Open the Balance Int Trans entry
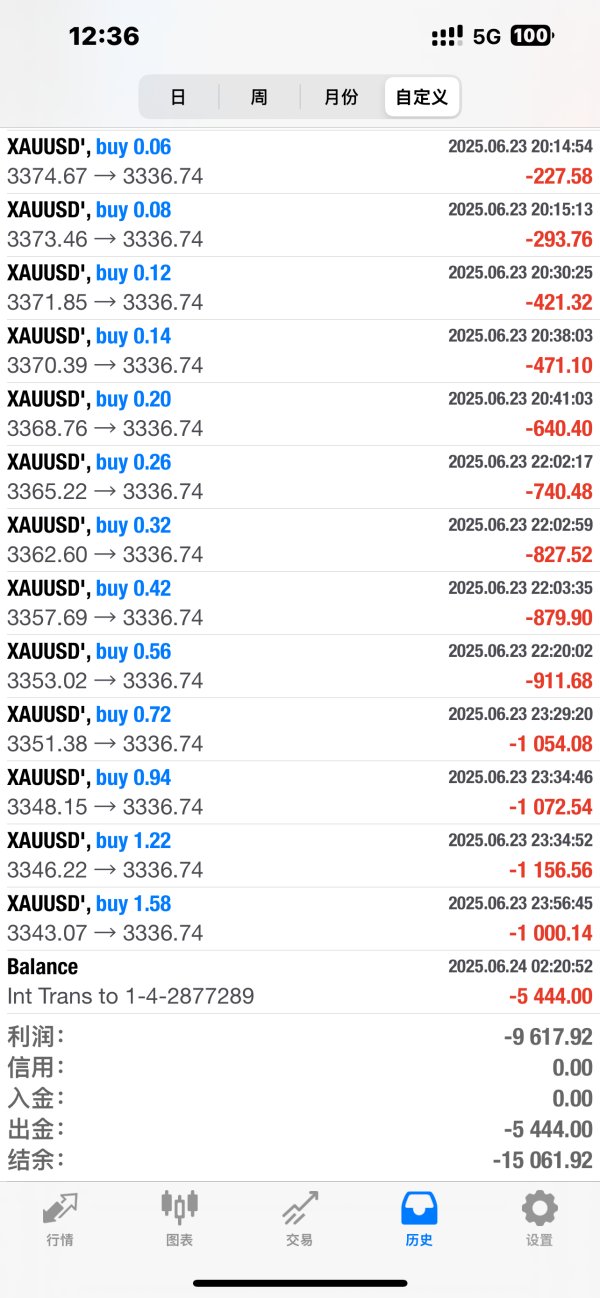The height and width of the screenshot is (1298, 600). tap(300, 981)
